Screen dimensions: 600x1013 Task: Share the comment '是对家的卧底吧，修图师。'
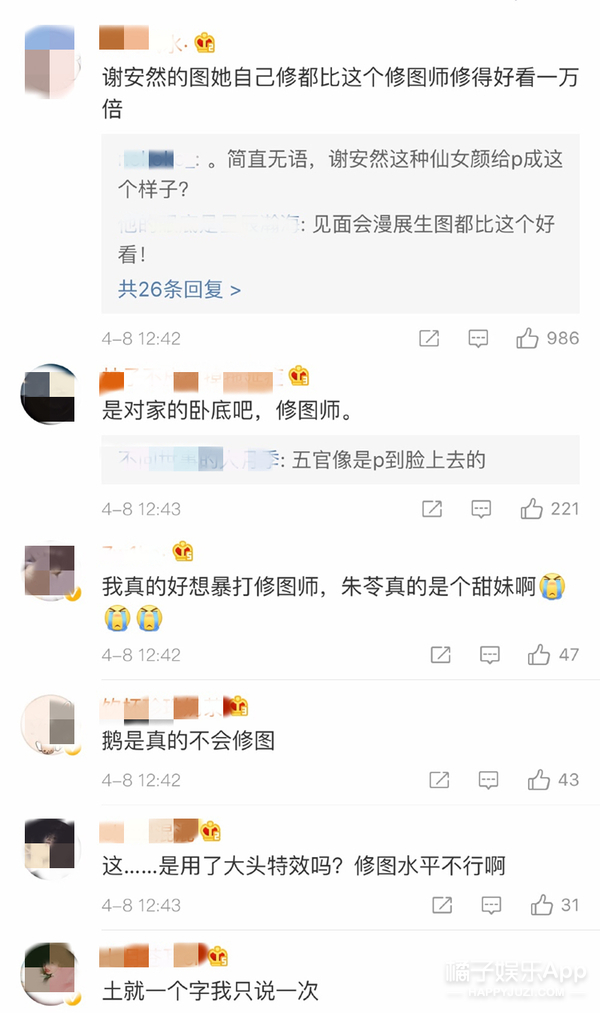(432, 509)
